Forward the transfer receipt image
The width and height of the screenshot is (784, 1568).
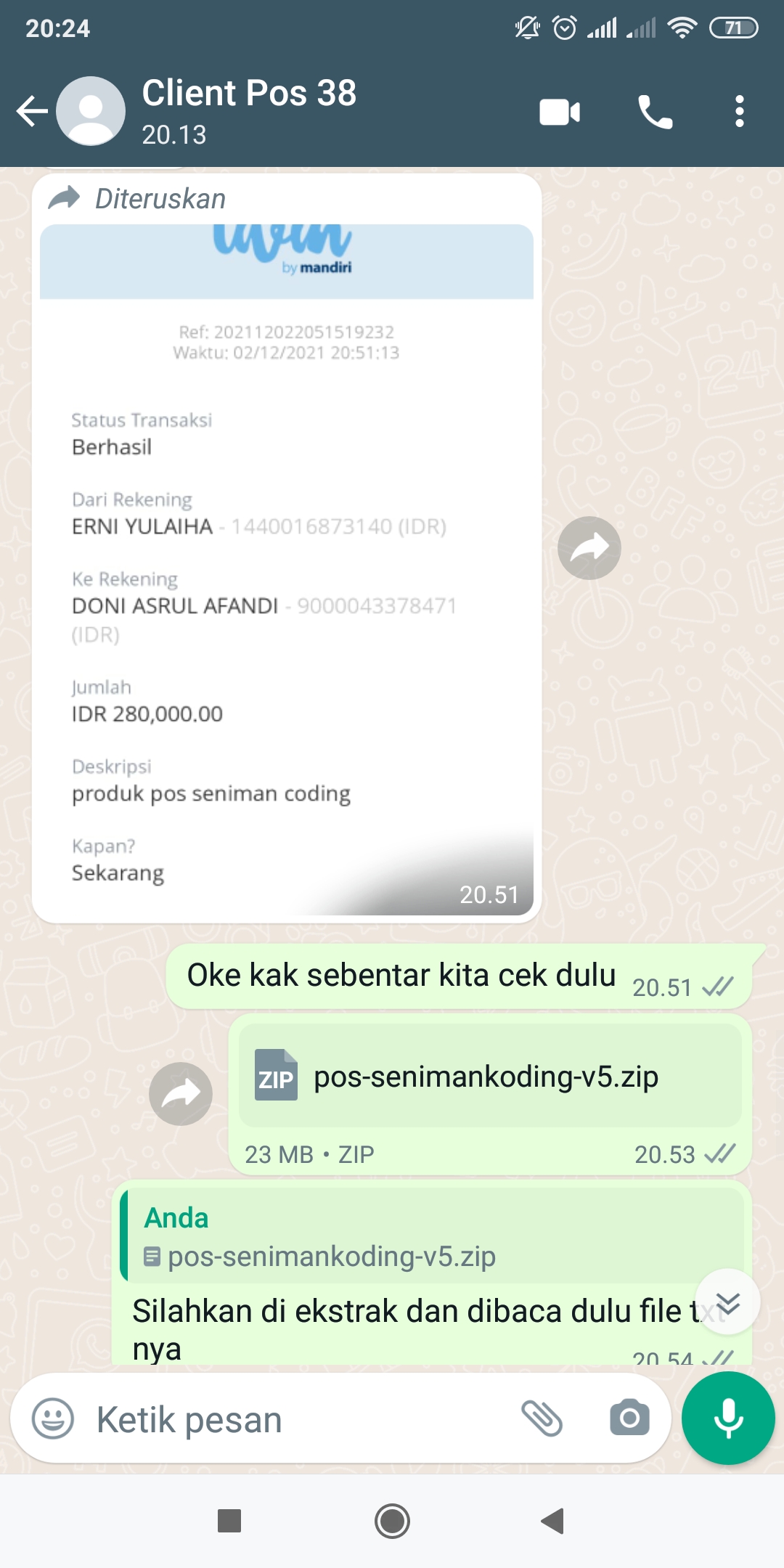coord(589,548)
